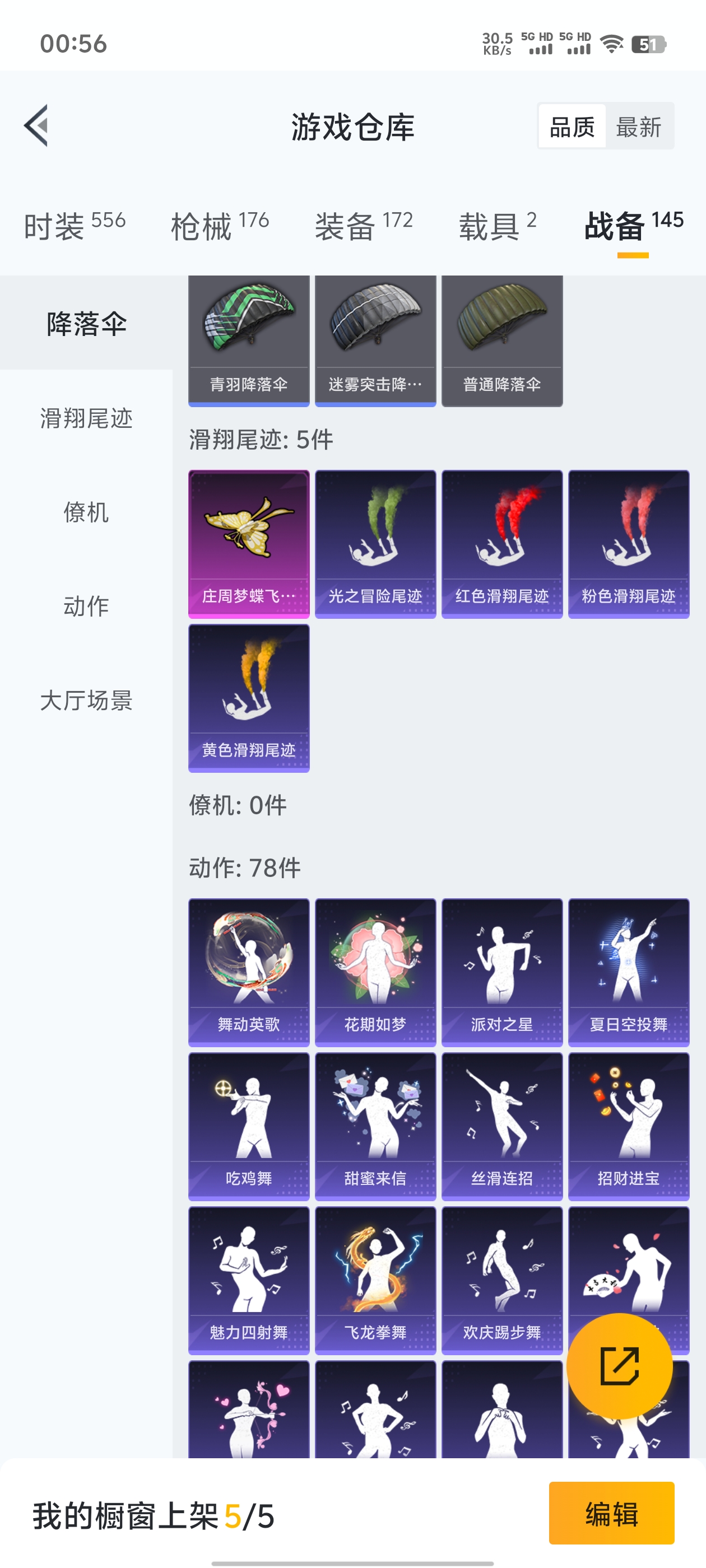Screen dimensions: 706x1568
Task: Switch to the 时装 tab
Action: pos(75,226)
